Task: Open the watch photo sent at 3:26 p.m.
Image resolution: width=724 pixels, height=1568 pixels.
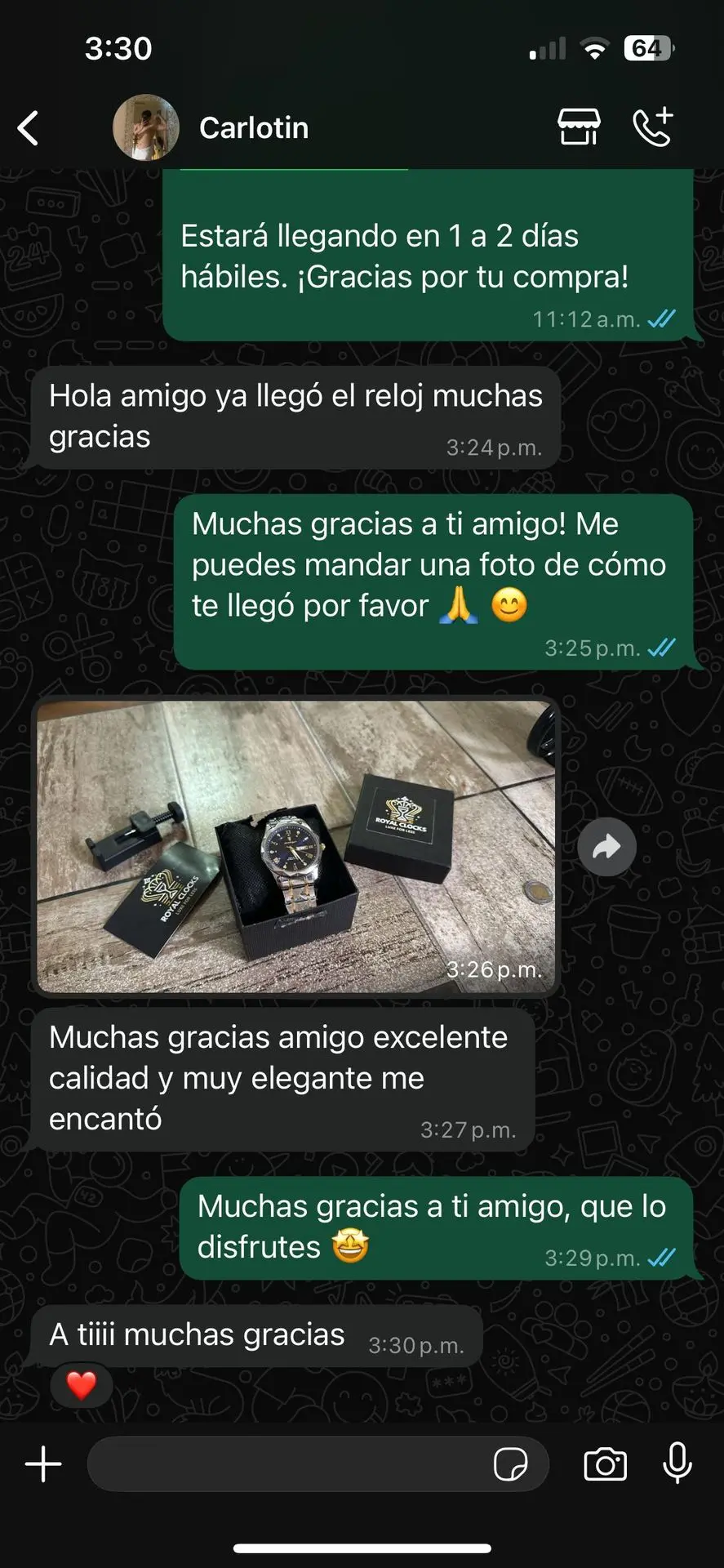Action: [x=295, y=845]
